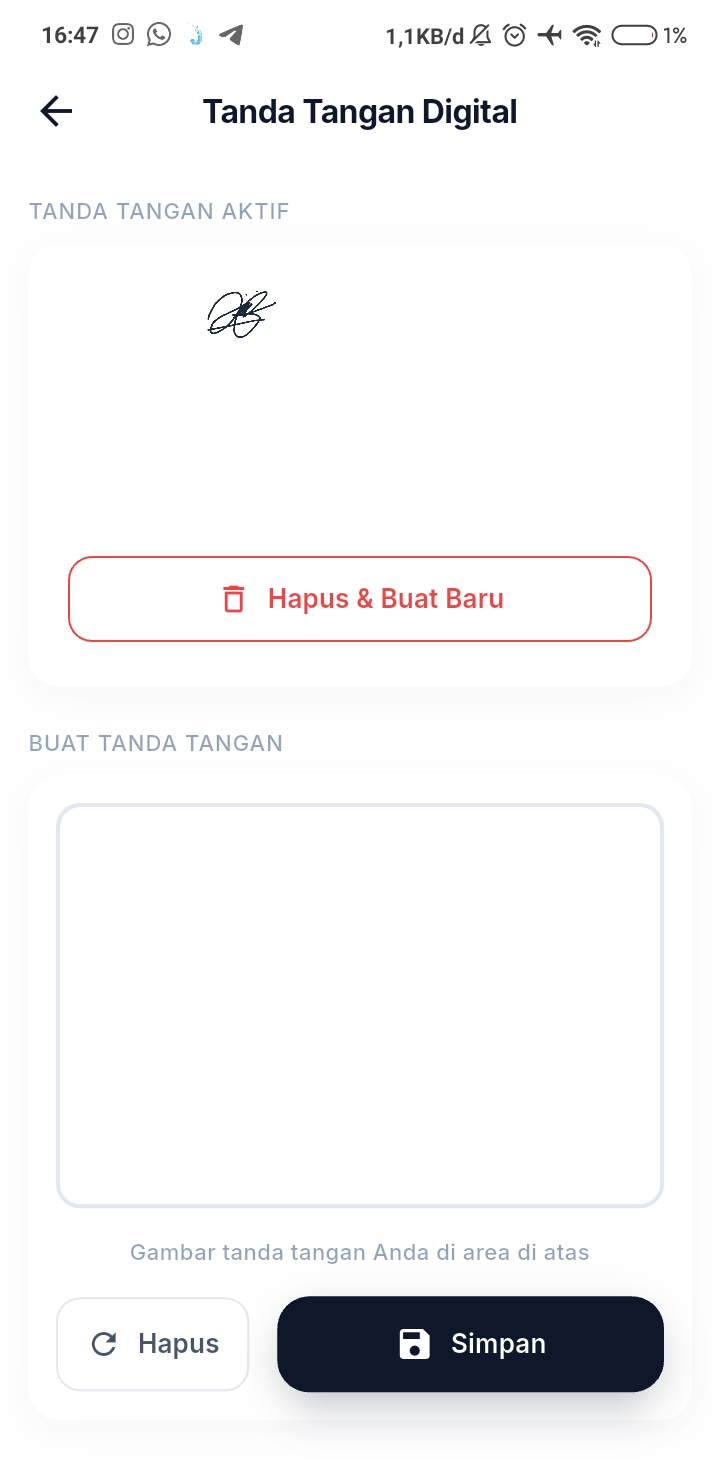Tap Hapus & Buat Baru button
The image size is (720, 1464).
pyautogui.click(x=360, y=599)
